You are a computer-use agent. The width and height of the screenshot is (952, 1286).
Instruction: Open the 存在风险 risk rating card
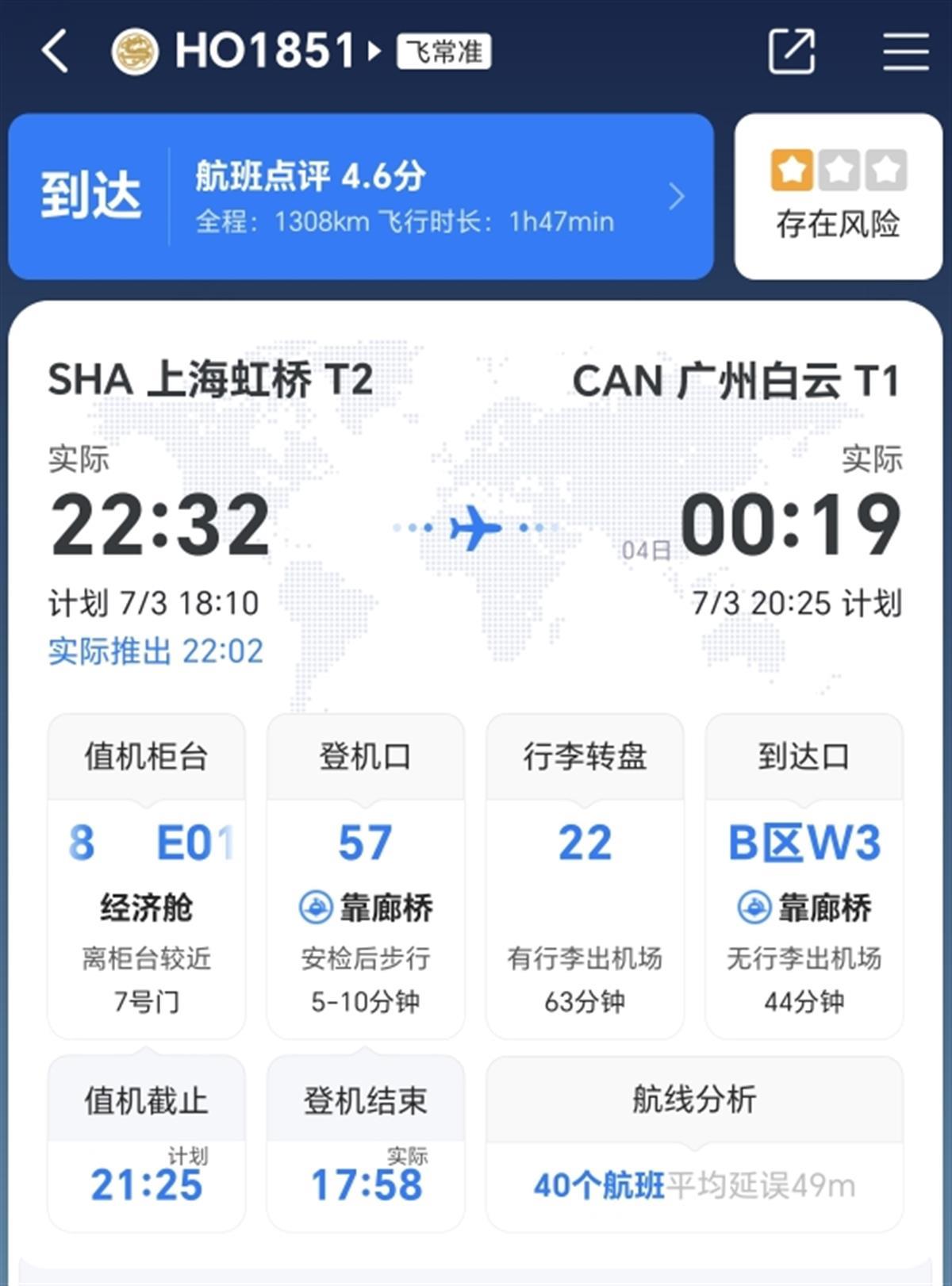[838, 197]
